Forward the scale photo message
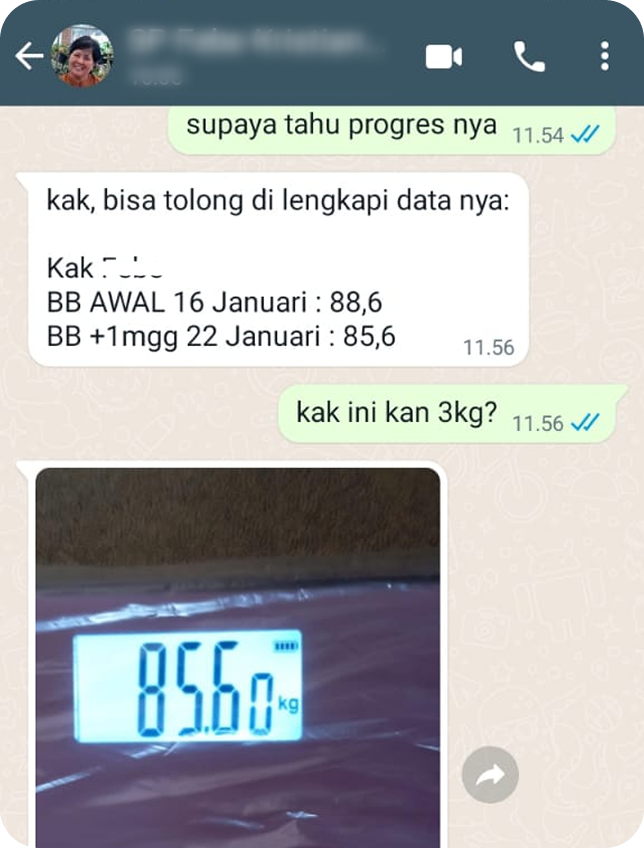This screenshot has height=848, width=644. click(x=490, y=775)
